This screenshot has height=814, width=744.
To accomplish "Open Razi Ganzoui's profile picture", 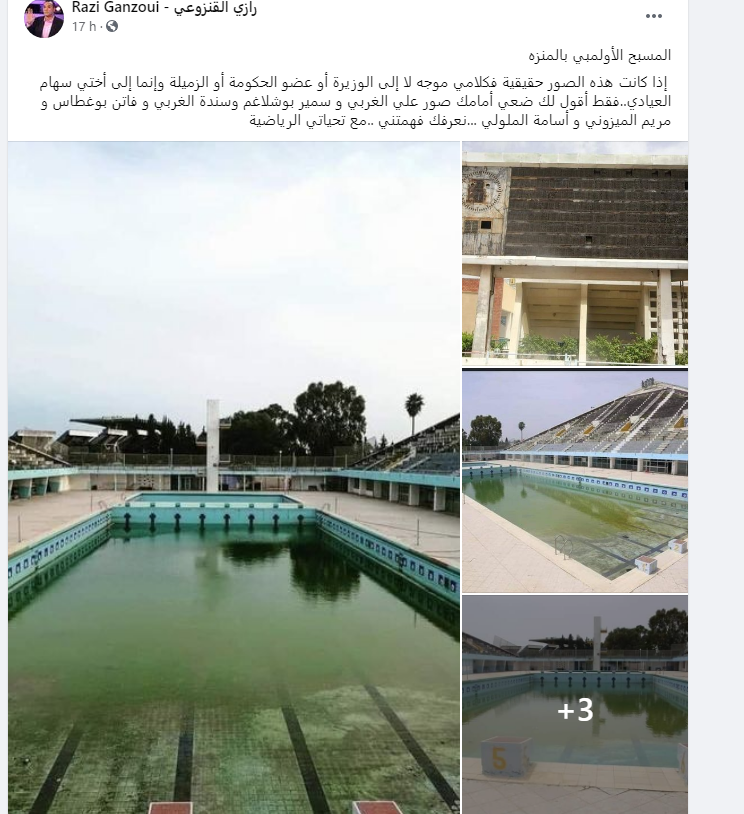I will pos(44,18).
